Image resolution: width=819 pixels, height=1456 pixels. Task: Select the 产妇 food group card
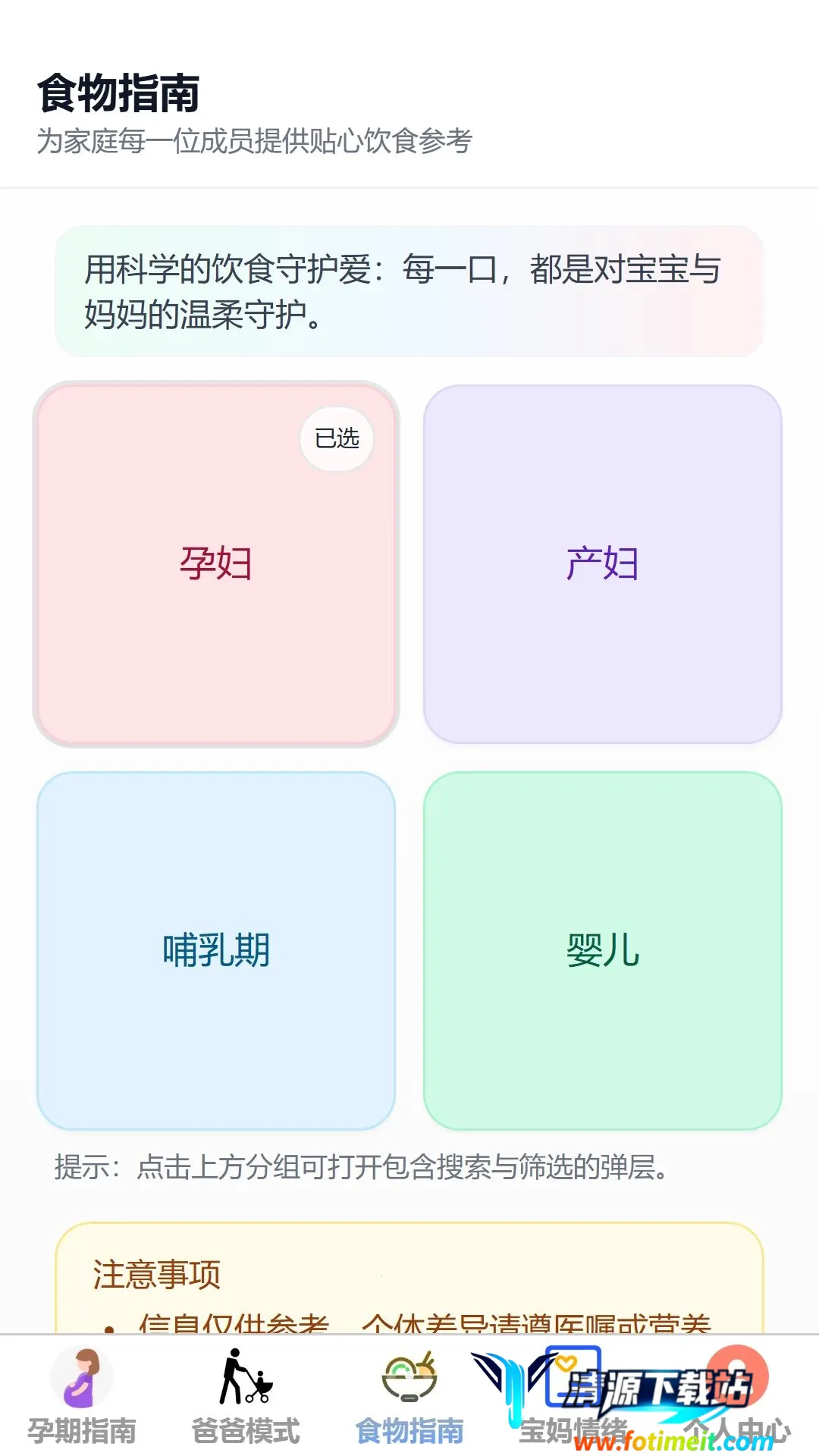point(603,564)
